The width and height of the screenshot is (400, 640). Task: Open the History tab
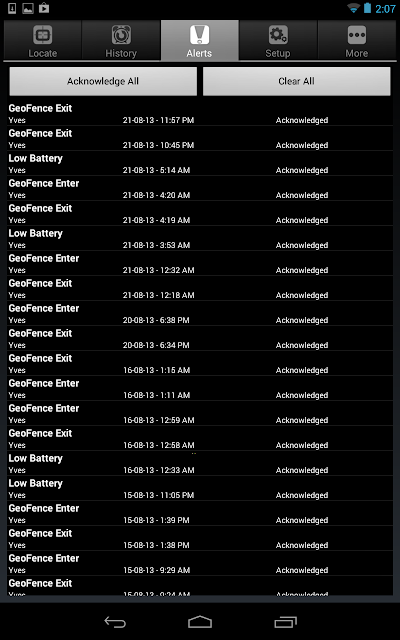pyautogui.click(x=121, y=41)
